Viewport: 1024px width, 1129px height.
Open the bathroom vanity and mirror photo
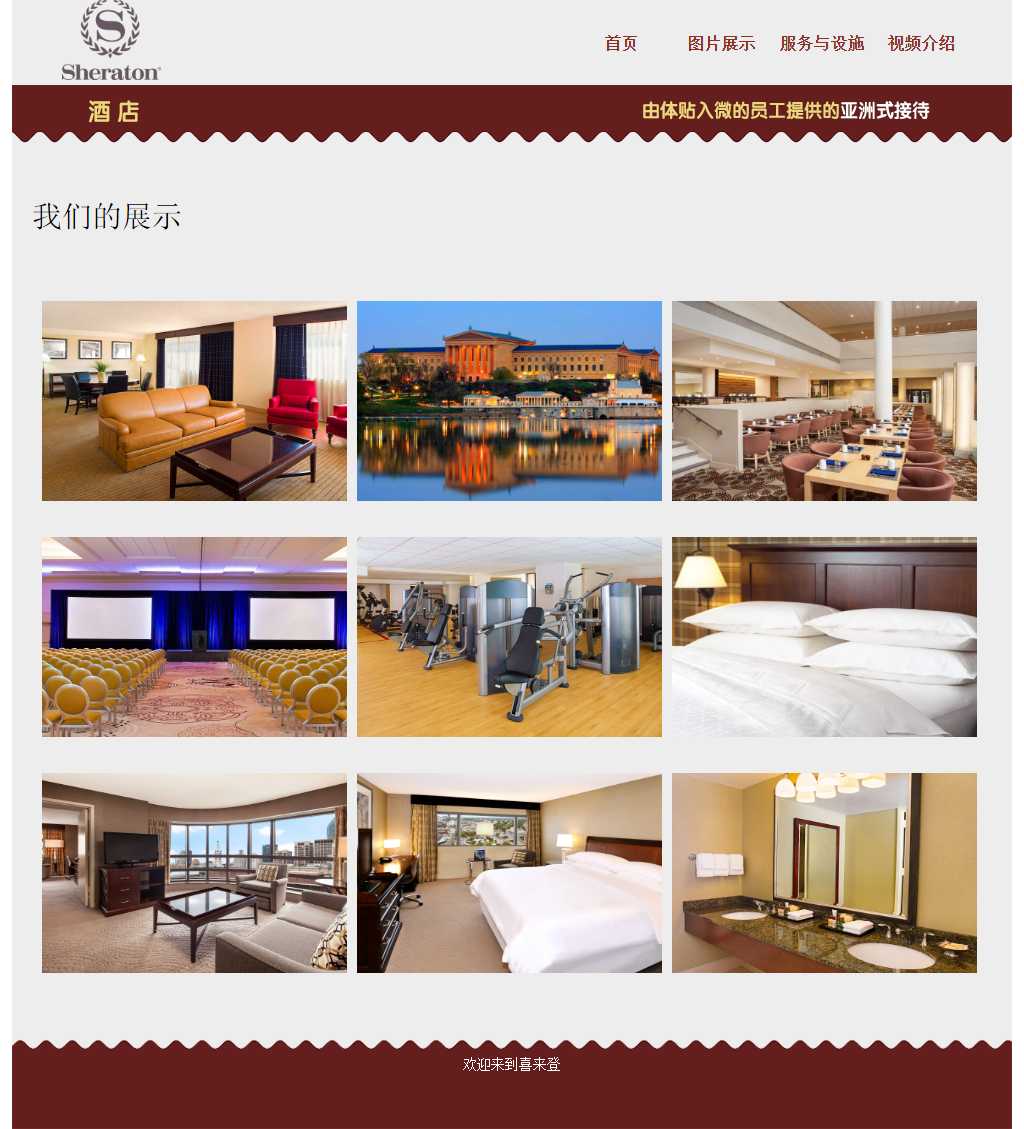pyautogui.click(x=824, y=873)
